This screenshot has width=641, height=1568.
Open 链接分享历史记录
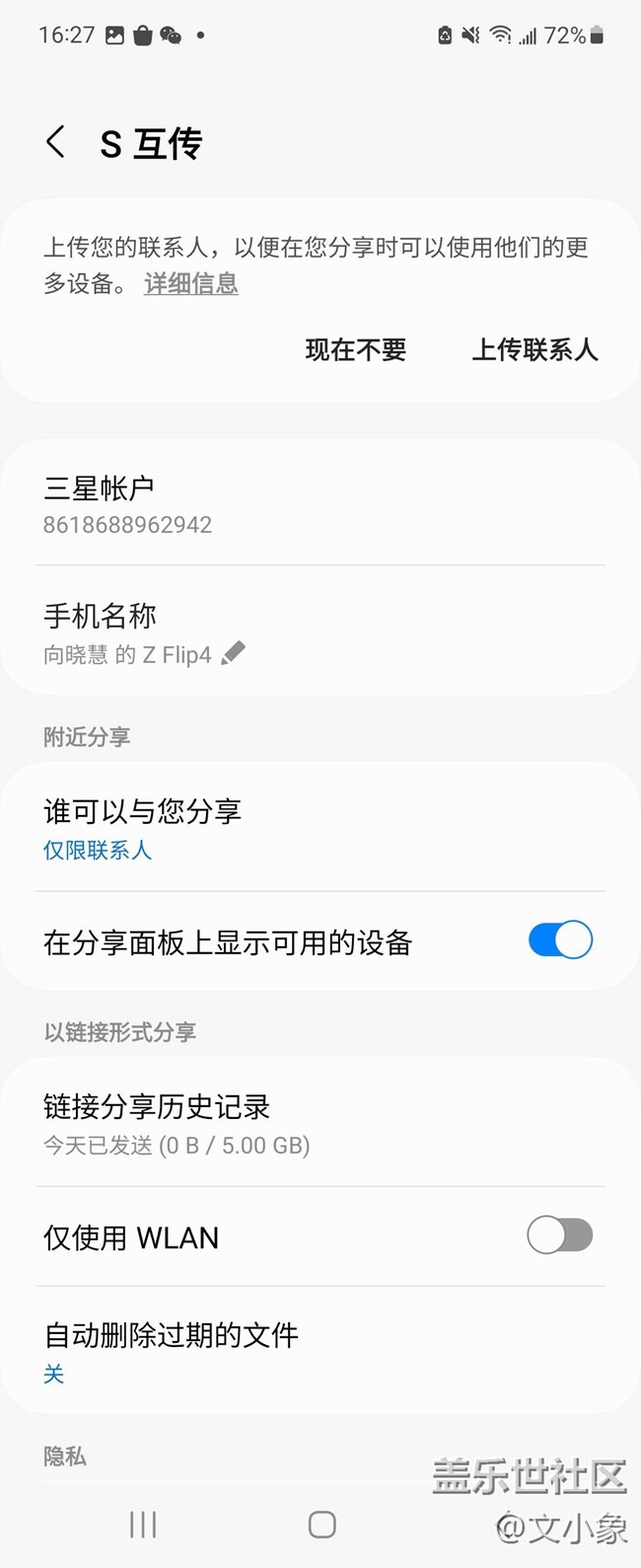tap(320, 1123)
